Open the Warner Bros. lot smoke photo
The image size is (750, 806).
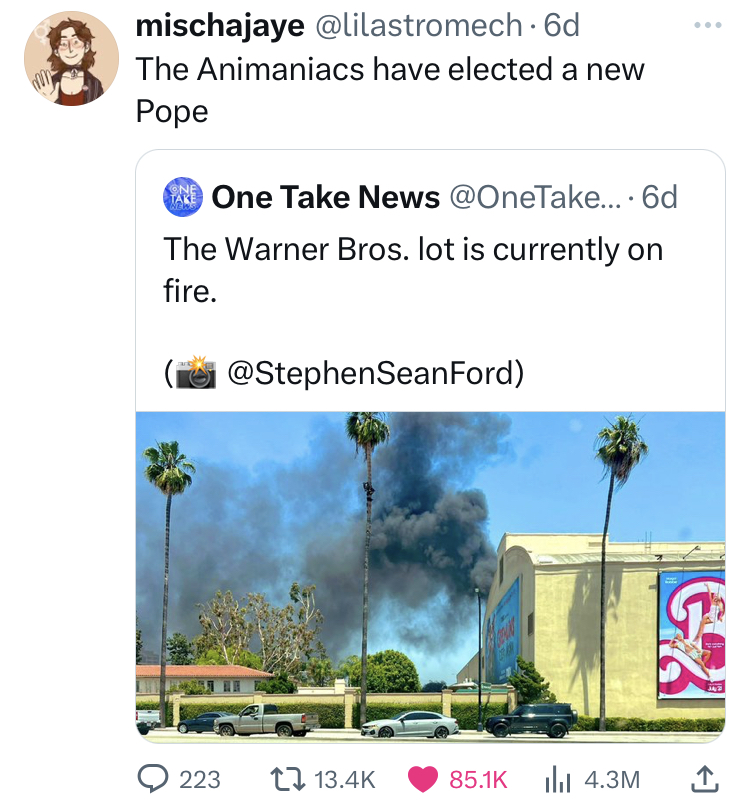[430, 576]
